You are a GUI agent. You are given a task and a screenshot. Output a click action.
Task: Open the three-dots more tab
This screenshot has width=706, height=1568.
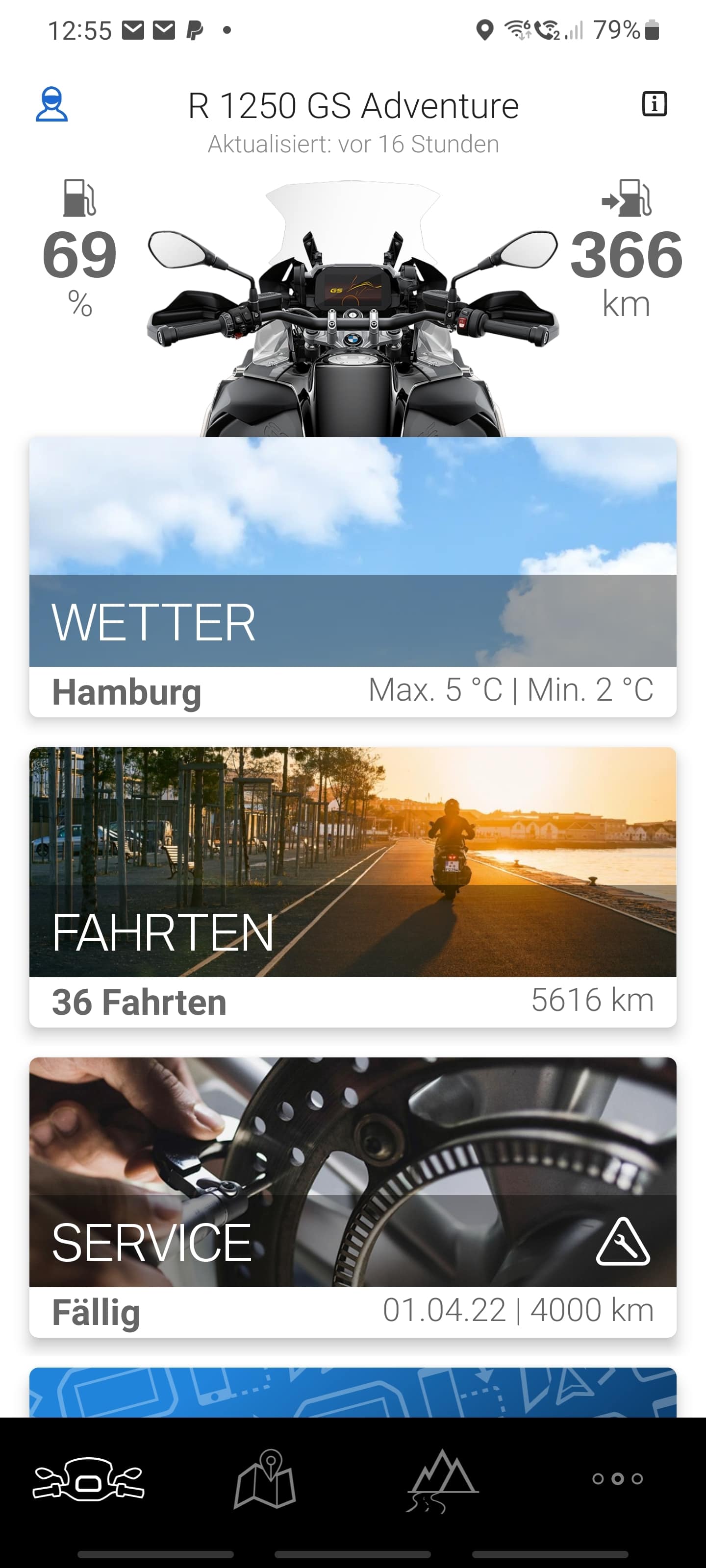618,1479
